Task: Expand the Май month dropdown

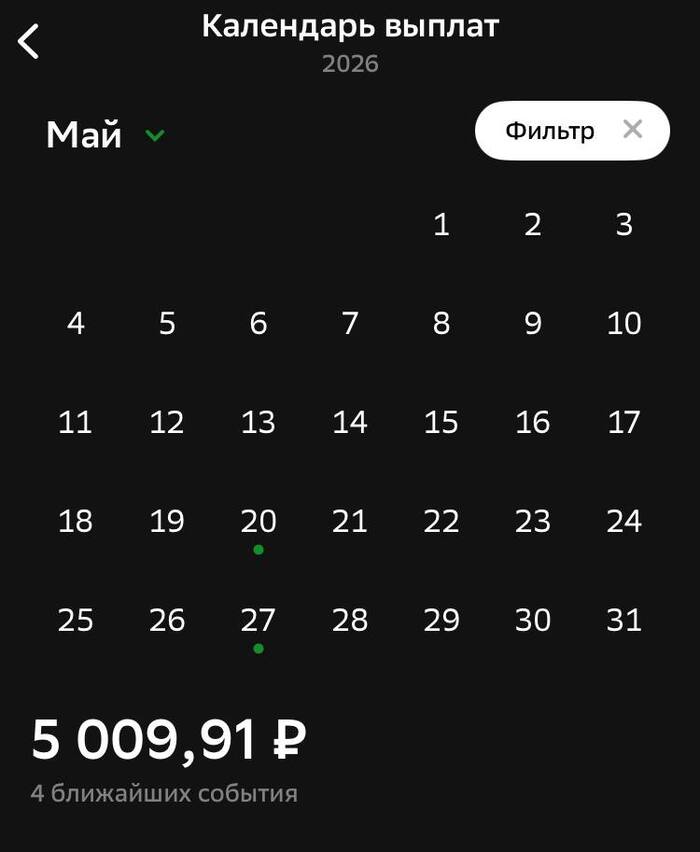Action: 154,135
